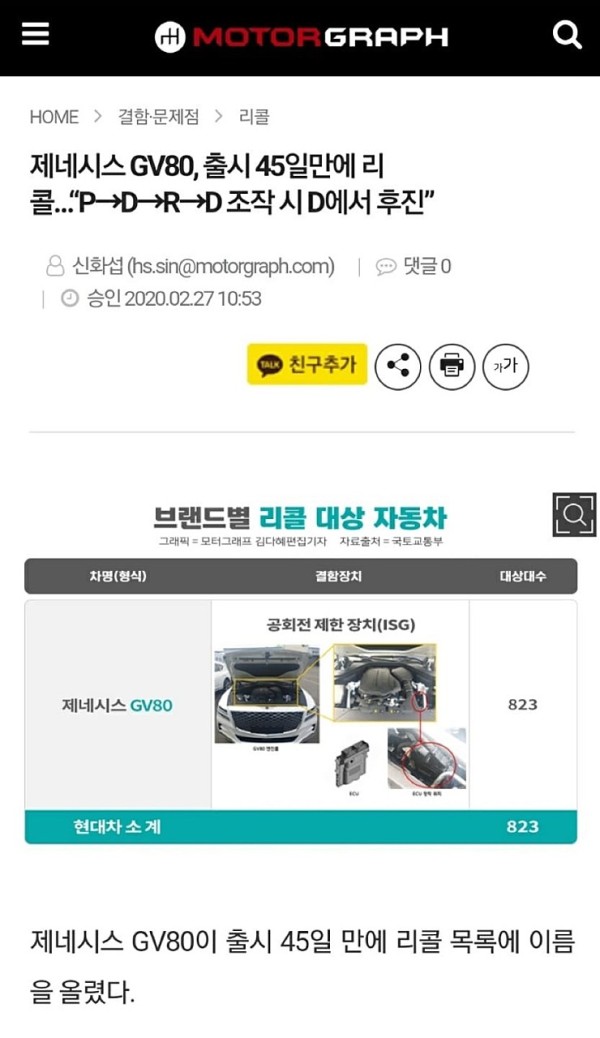Go to Motorgraph home via logo
The image size is (600, 1038).
point(301,37)
